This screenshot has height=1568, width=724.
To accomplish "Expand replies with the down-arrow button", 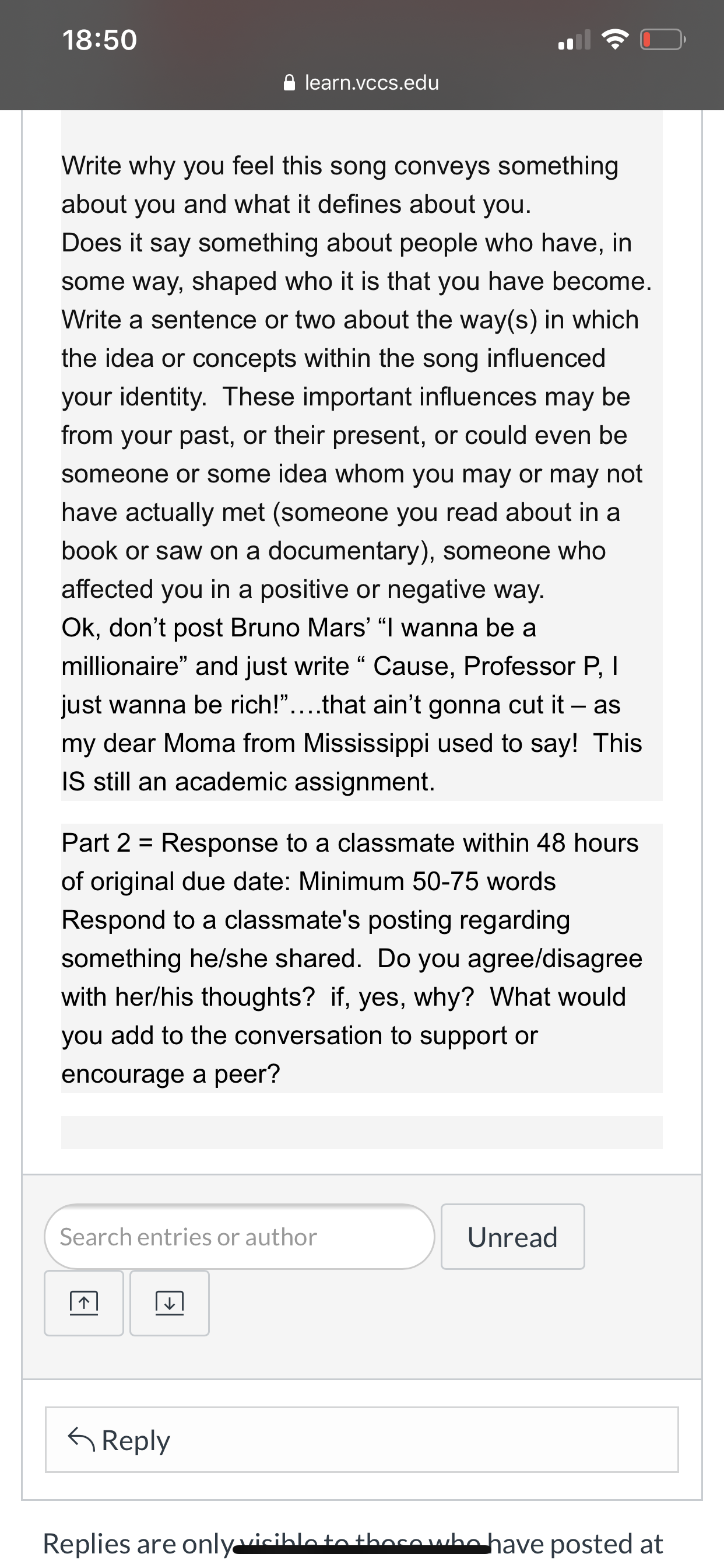I will [x=170, y=1303].
